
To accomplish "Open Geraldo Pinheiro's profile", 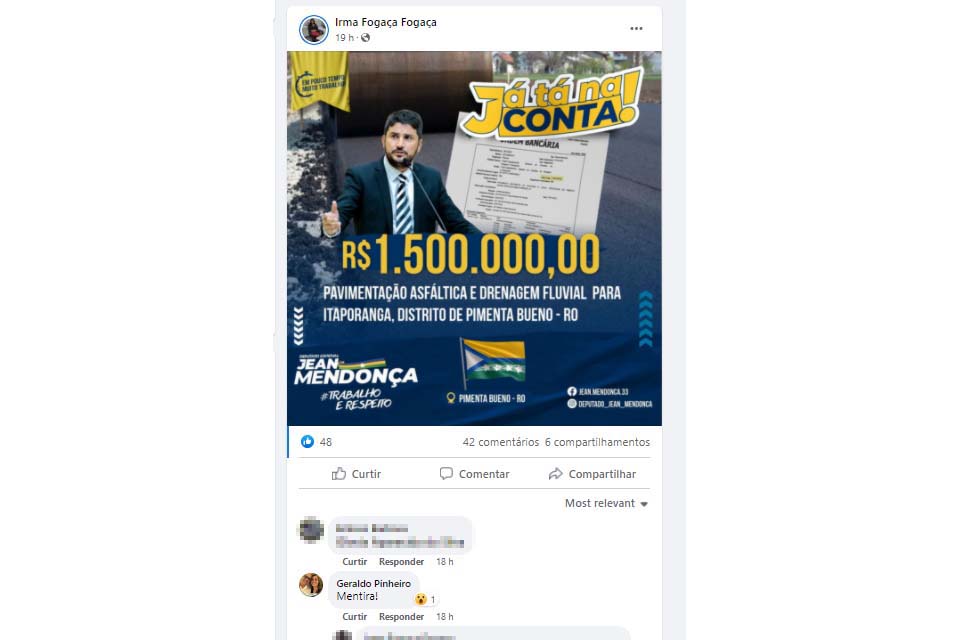I will pyautogui.click(x=373, y=583).
